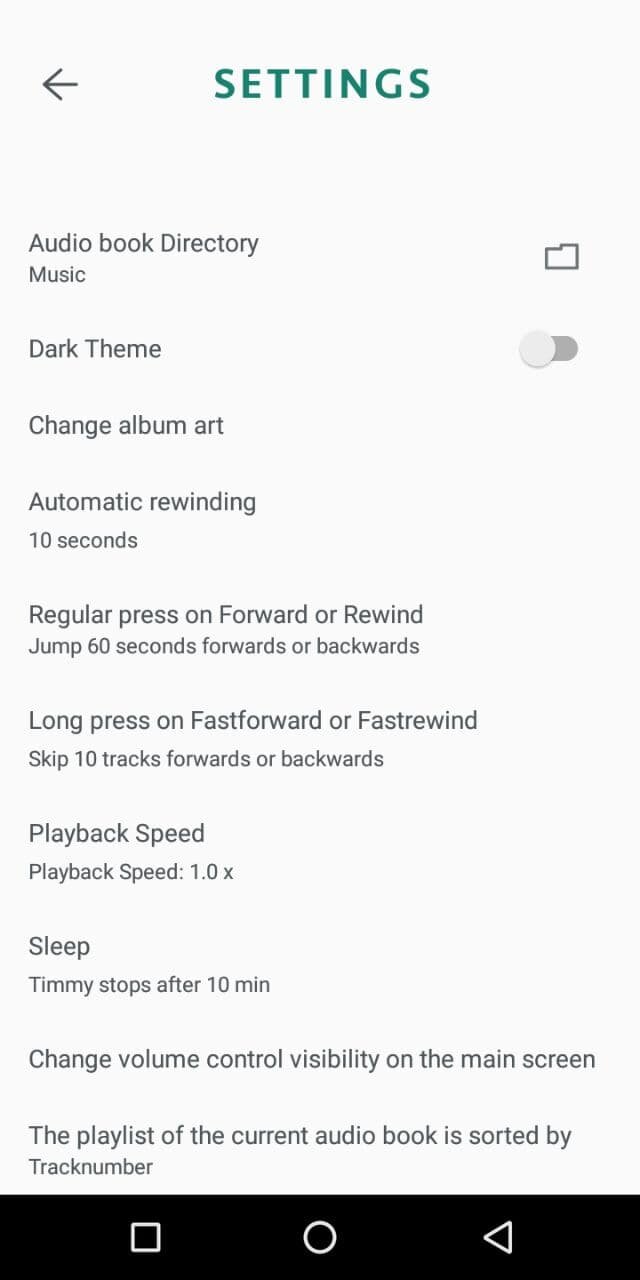Open recent apps from the navigation bar
The image size is (640, 1280).
pos(146,1237)
